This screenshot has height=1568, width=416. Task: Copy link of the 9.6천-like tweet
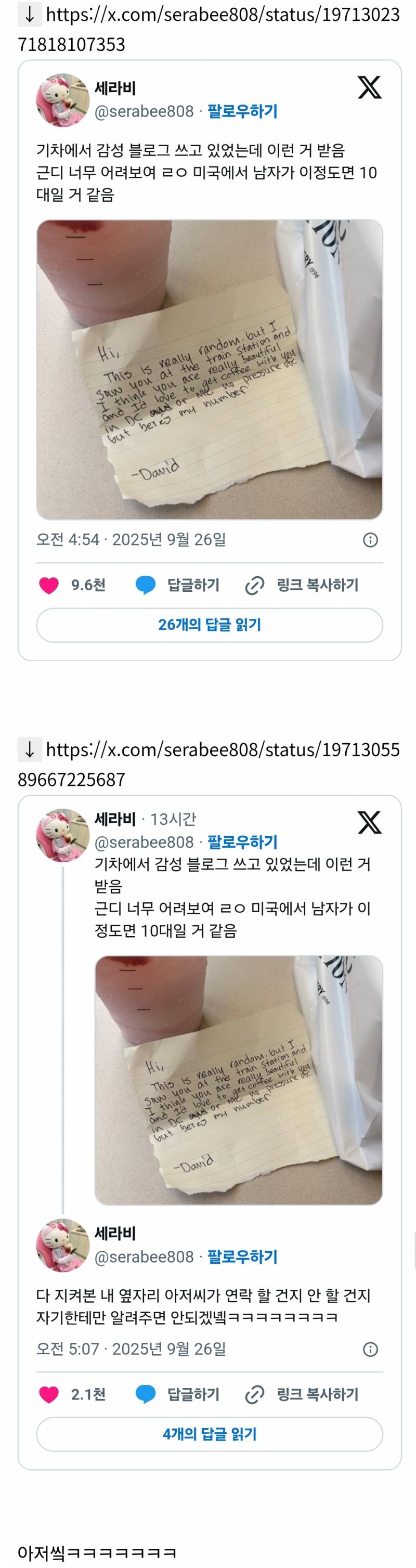tap(302, 585)
